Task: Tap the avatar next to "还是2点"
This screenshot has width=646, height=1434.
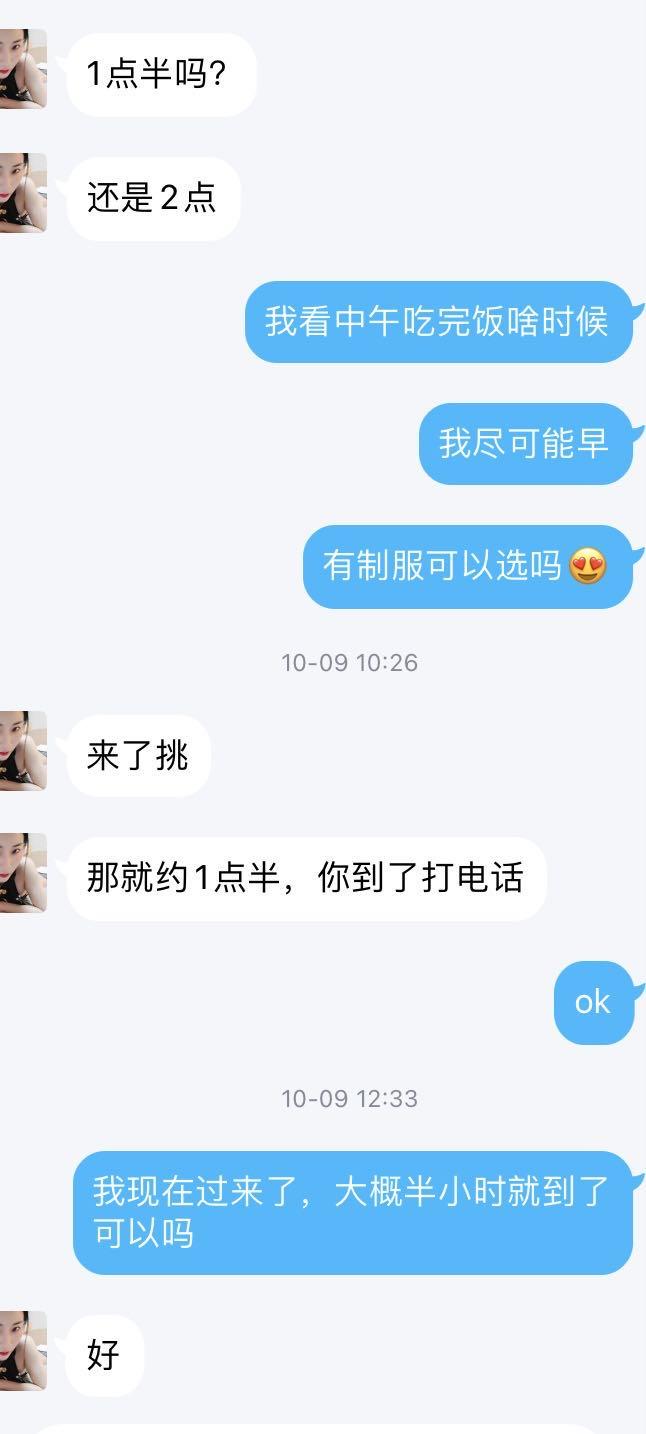Action: click(x=22, y=193)
